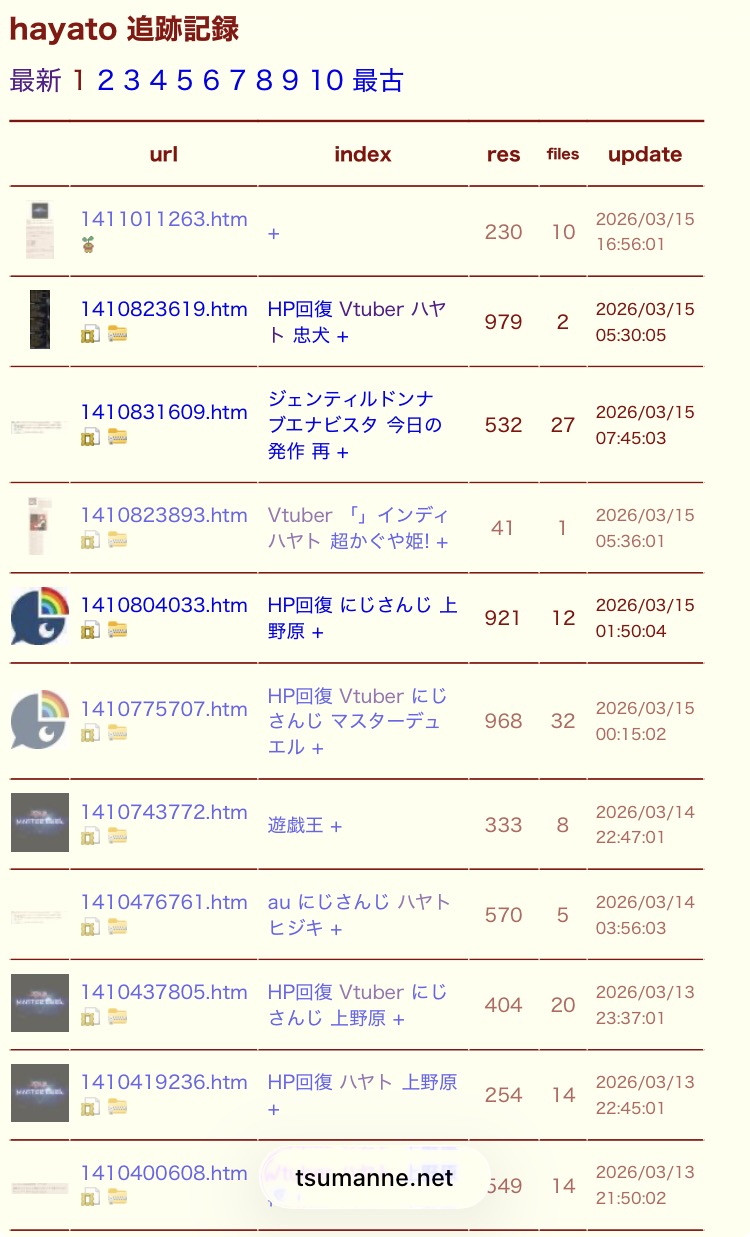This screenshot has height=1237, width=750.
Task: Open thread 1410419236.htm
Action: pyautogui.click(x=164, y=1082)
